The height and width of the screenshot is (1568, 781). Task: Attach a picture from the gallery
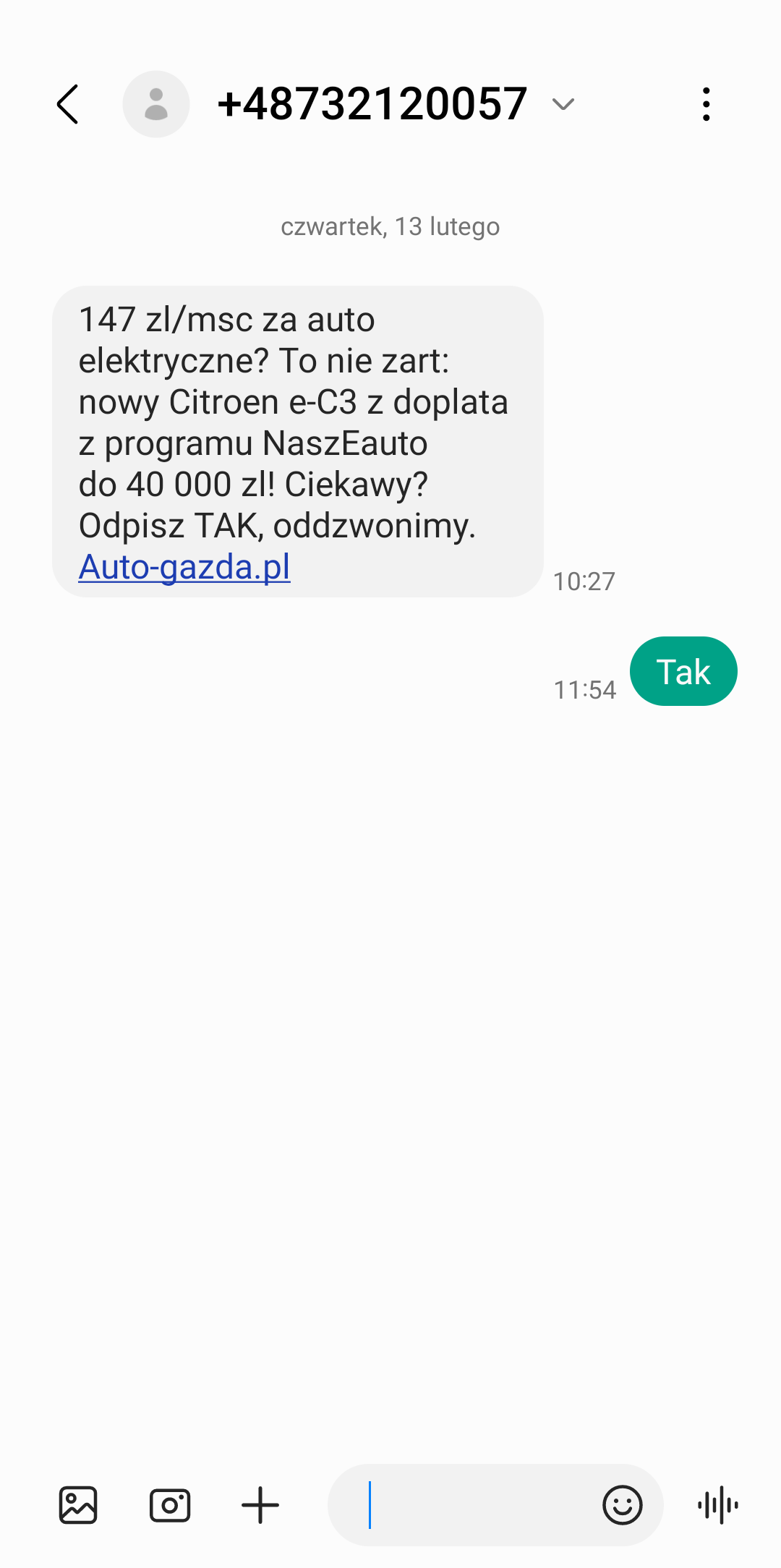click(x=78, y=1505)
